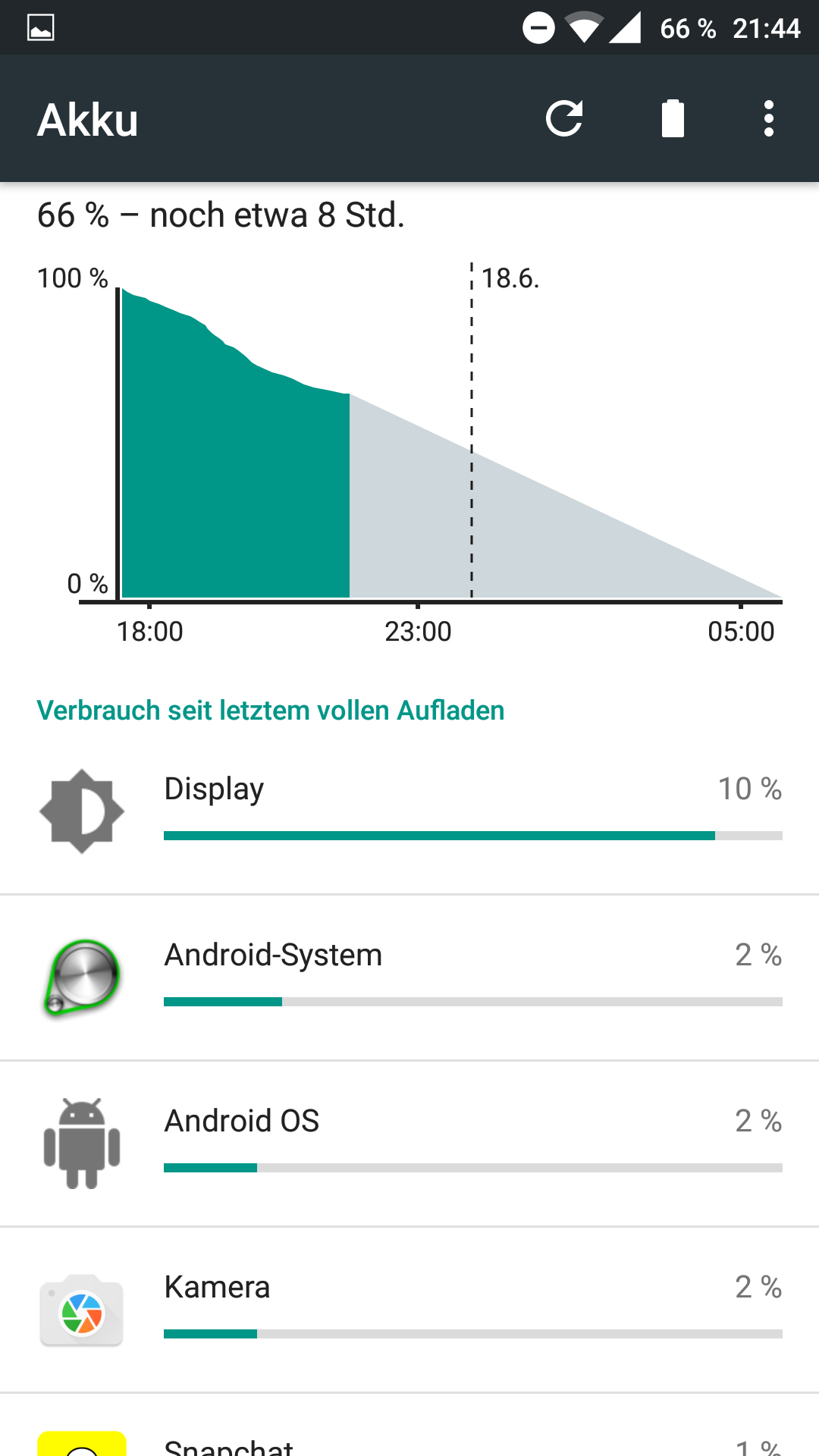
Task: Open the battery saver icon
Action: pos(673,118)
